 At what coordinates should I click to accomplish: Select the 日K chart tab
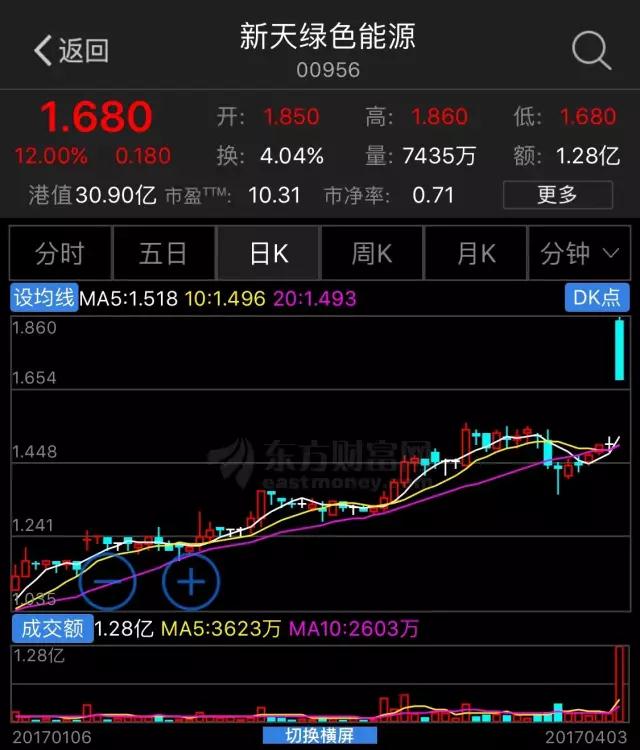268,254
